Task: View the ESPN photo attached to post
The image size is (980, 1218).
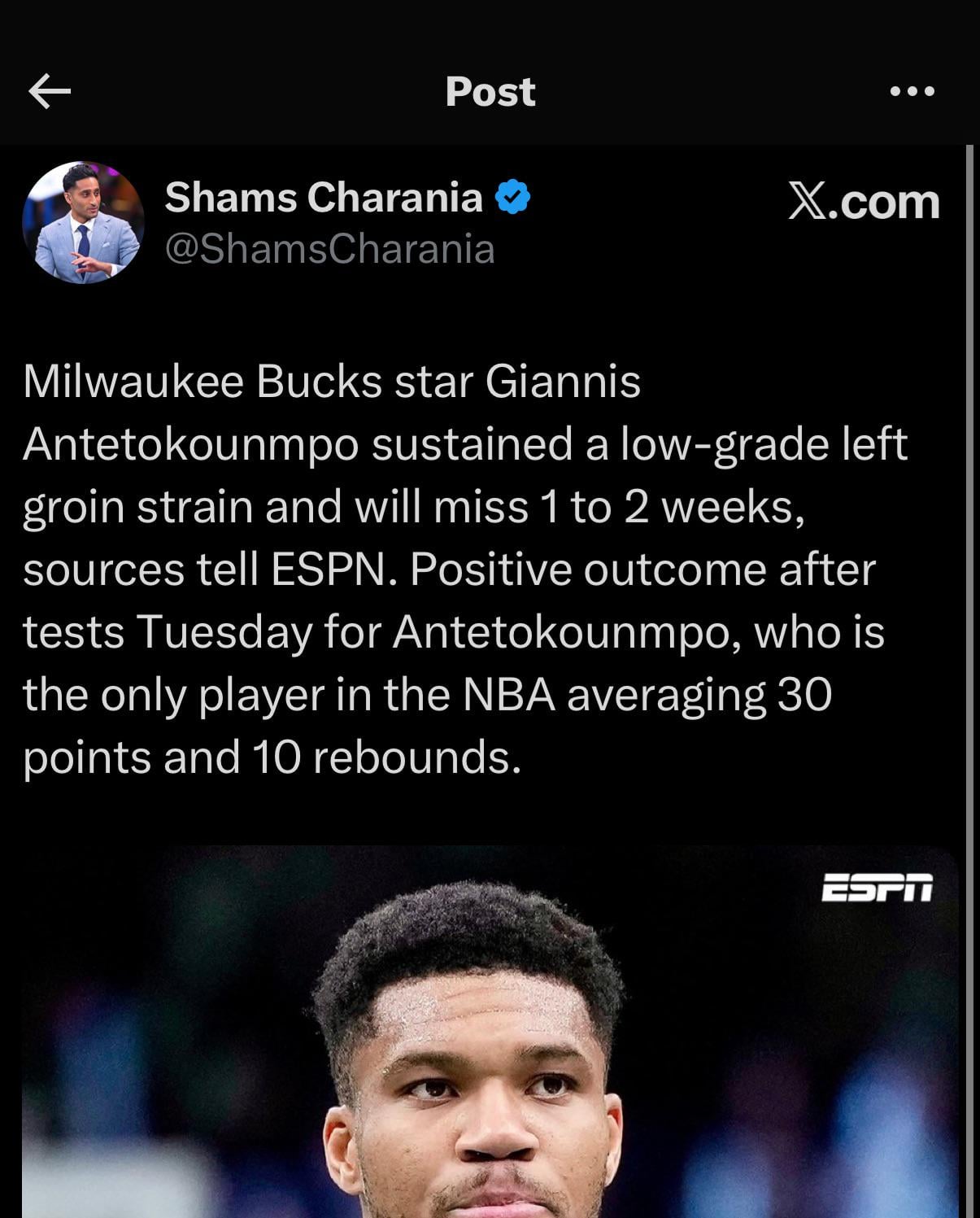Action: [x=490, y=1033]
